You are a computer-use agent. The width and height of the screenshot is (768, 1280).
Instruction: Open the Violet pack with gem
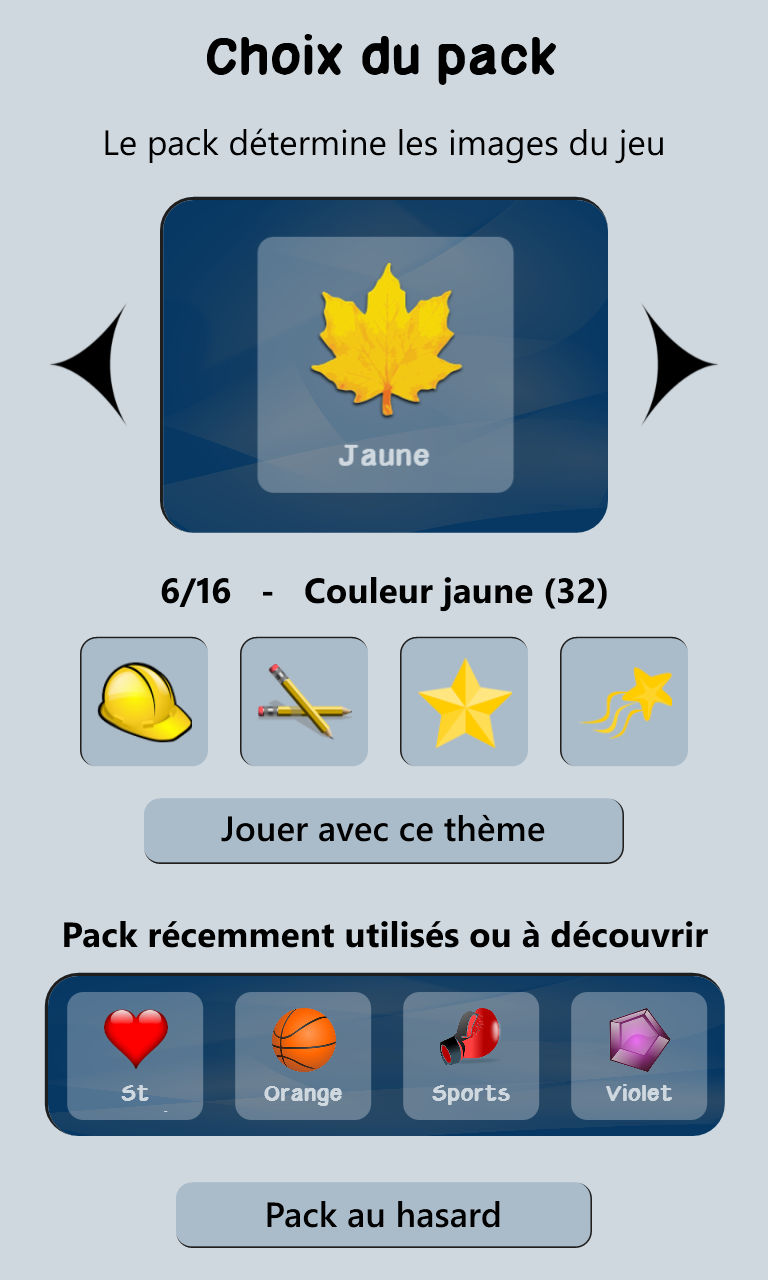coord(639,1056)
